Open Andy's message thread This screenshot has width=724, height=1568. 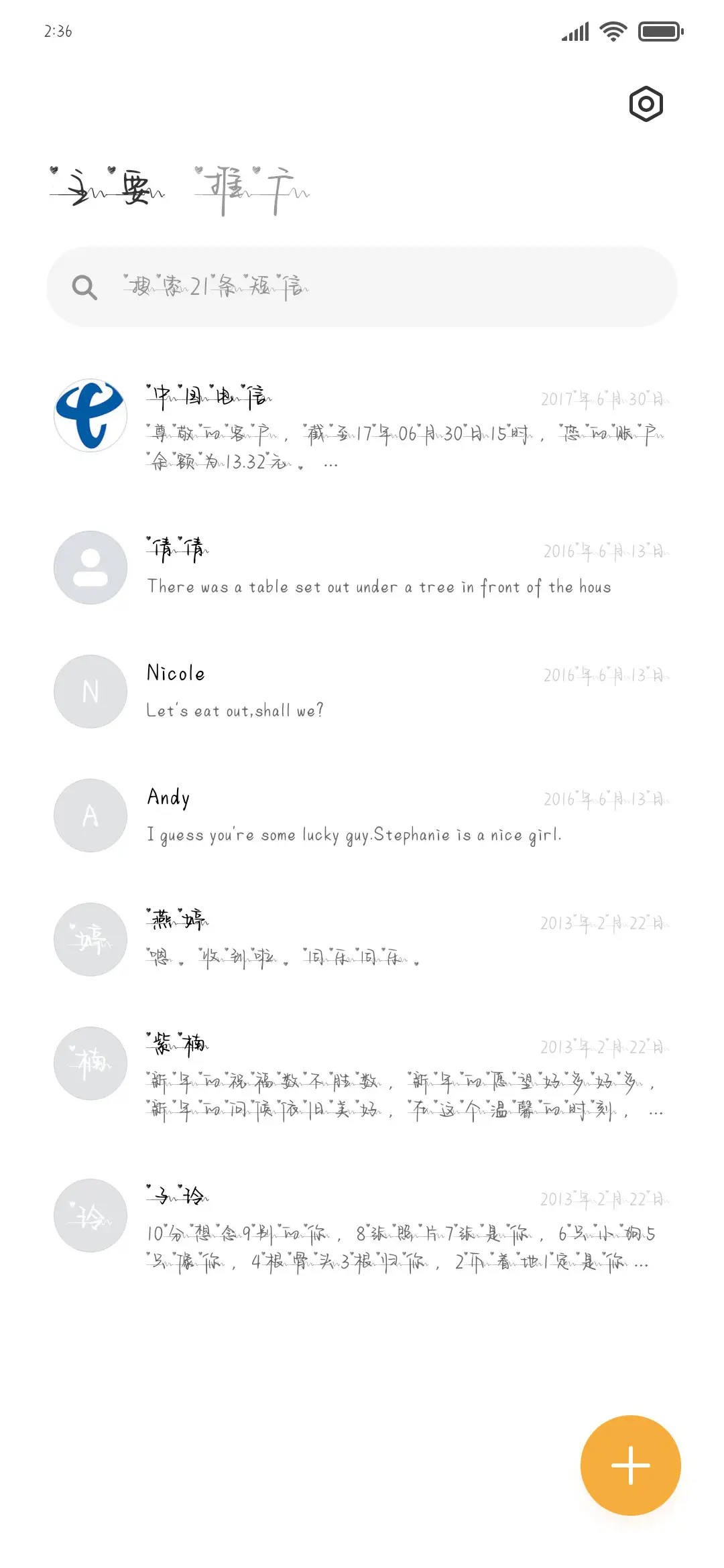tap(362, 815)
